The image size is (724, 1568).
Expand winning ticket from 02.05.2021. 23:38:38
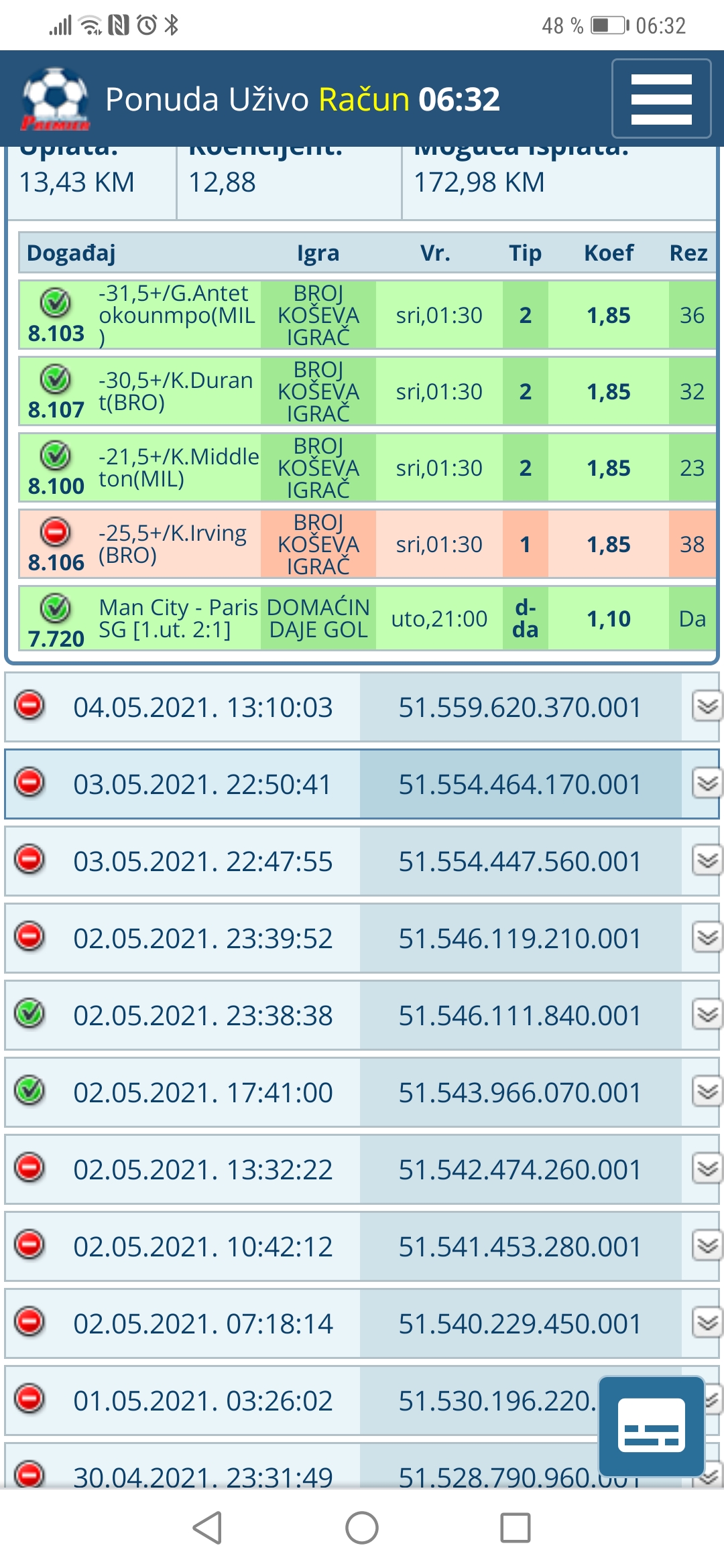coord(707,1015)
